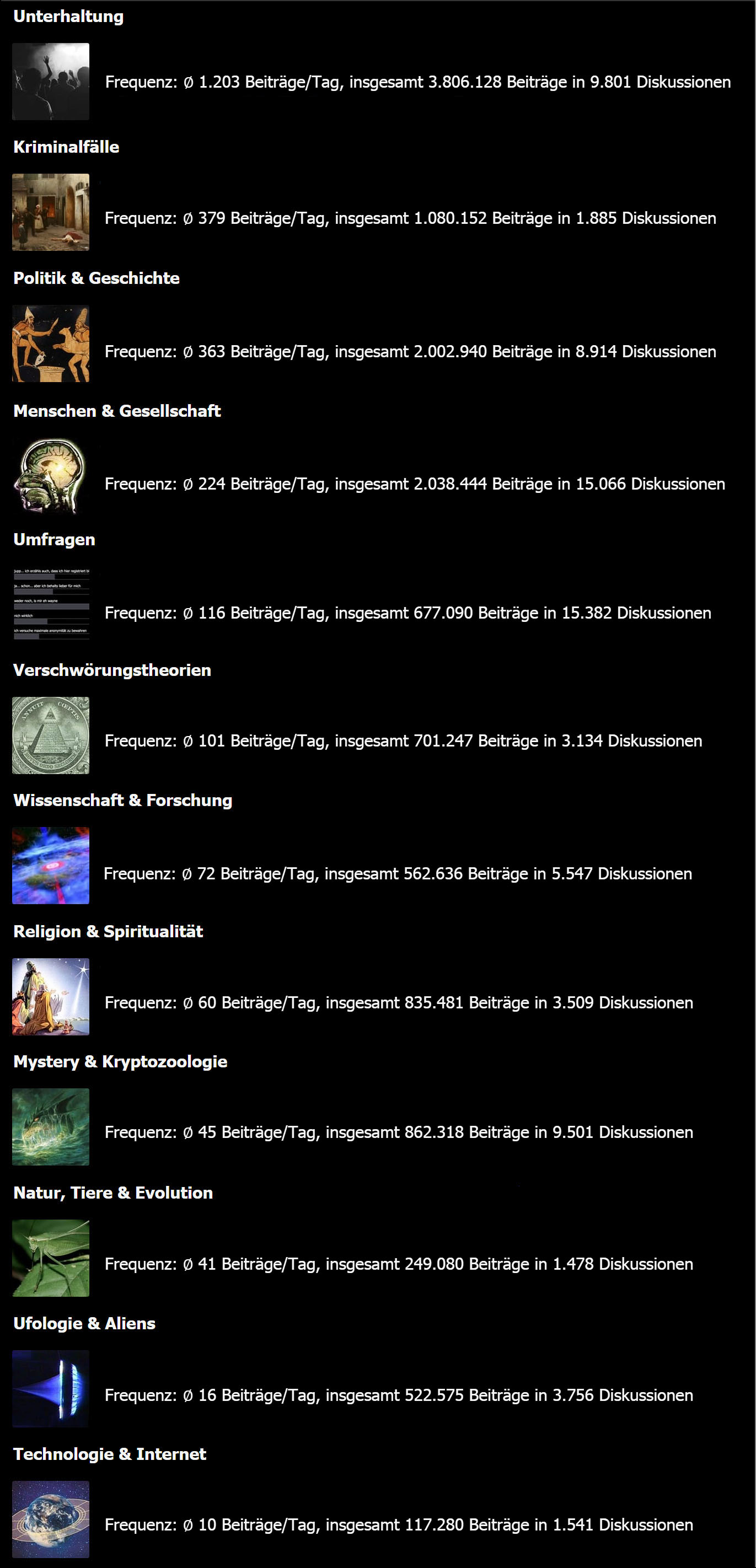
Task: Open Natur, Tiere & Evolution category
Action: pyautogui.click(x=113, y=1193)
